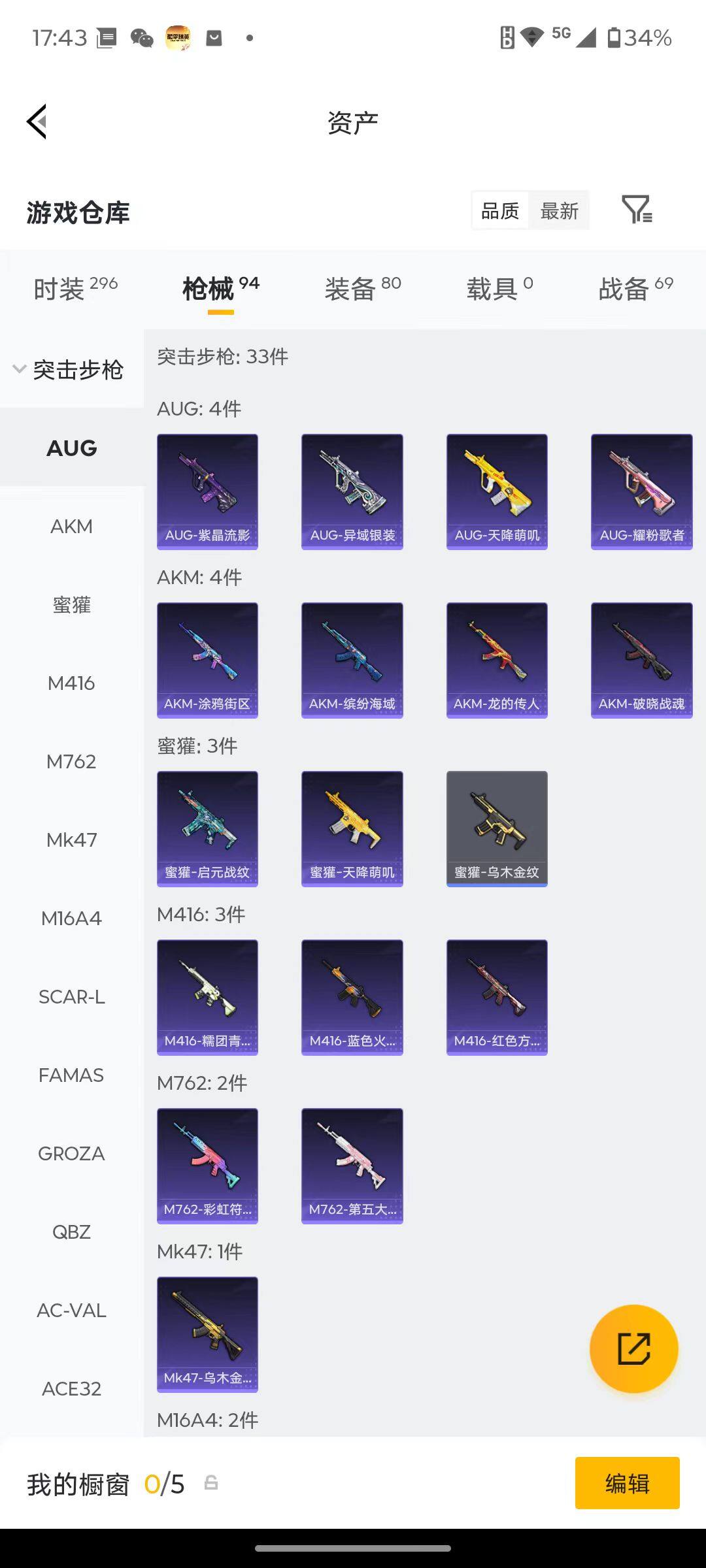The height and width of the screenshot is (1568, 706).
Task: Go back using the back arrow
Action: pyautogui.click(x=37, y=122)
